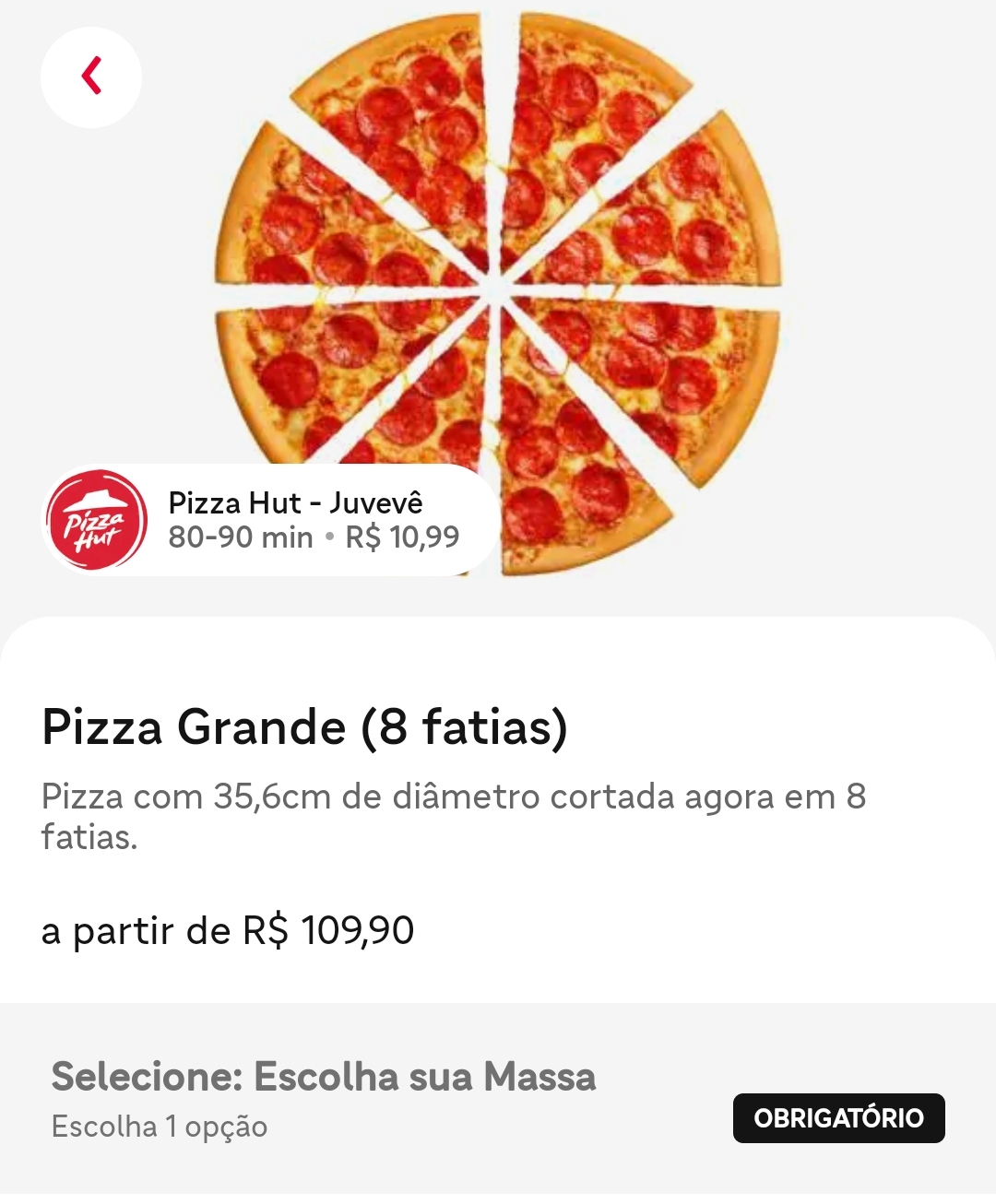Go back using the red arrow
Image resolution: width=996 pixels, height=1204 pixels.
pos(90,77)
